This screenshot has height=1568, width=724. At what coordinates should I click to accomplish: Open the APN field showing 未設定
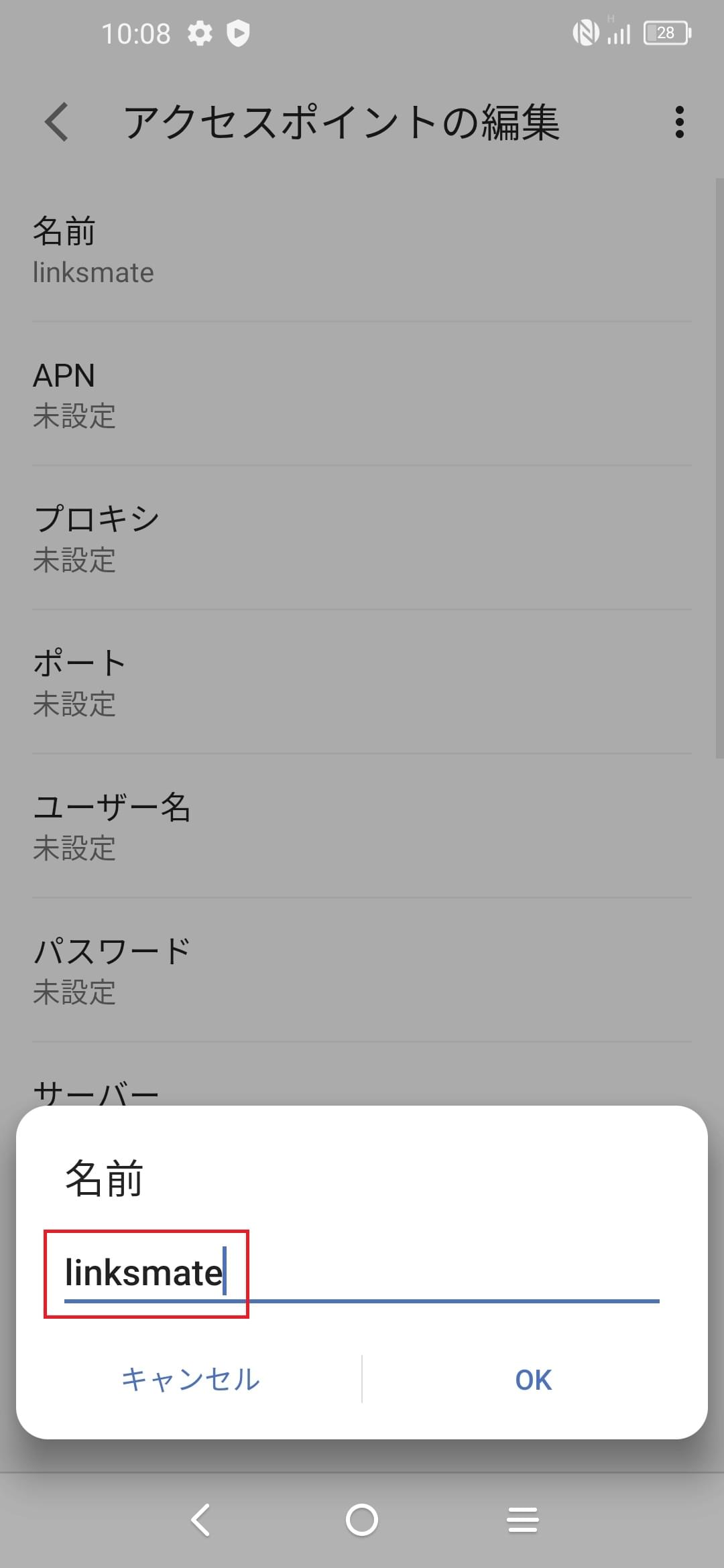pyautogui.click(x=362, y=395)
